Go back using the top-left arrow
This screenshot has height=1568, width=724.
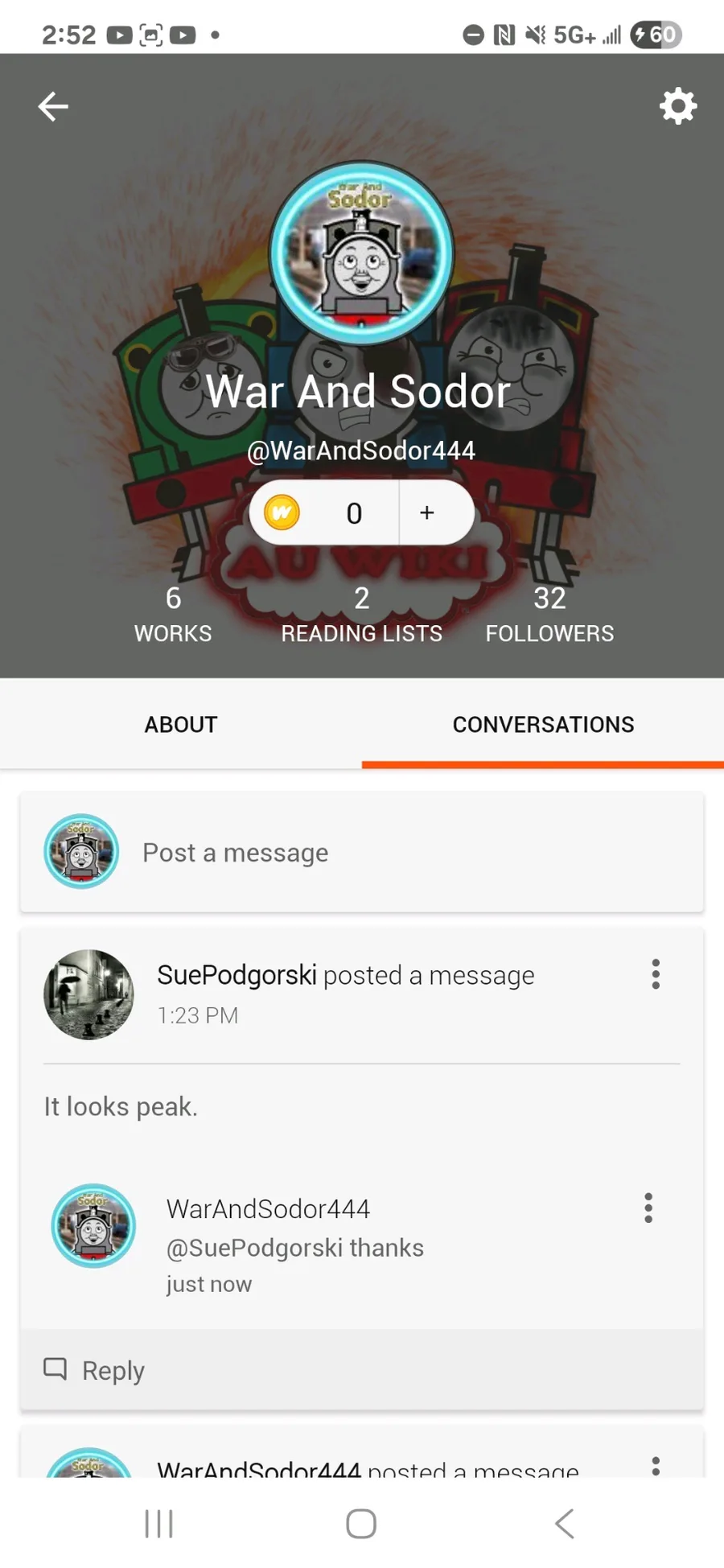pos(53,106)
